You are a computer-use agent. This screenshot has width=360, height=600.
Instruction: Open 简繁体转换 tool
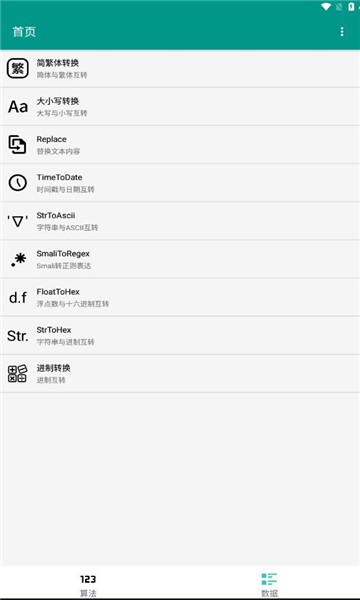point(180,68)
